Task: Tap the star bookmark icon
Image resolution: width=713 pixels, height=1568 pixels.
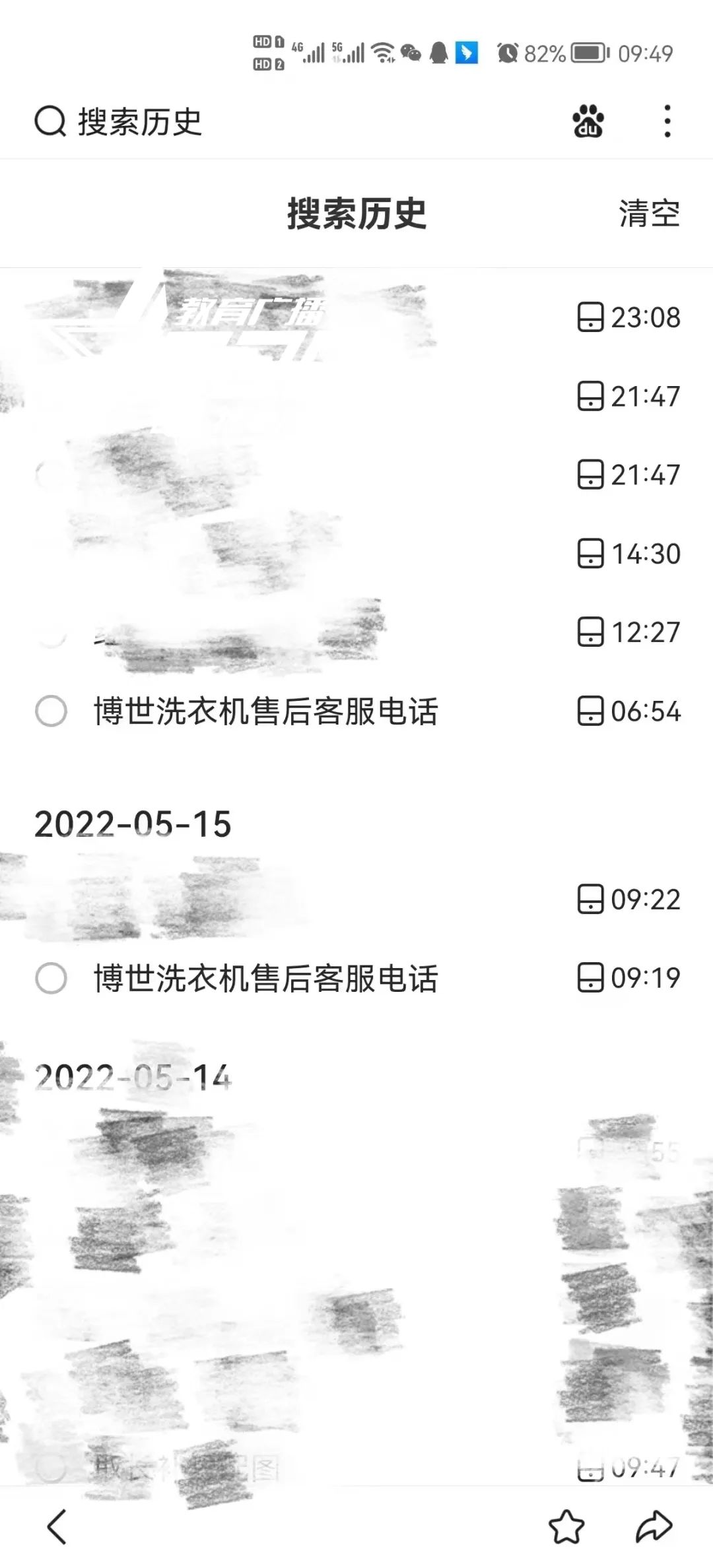Action: coord(566,1526)
